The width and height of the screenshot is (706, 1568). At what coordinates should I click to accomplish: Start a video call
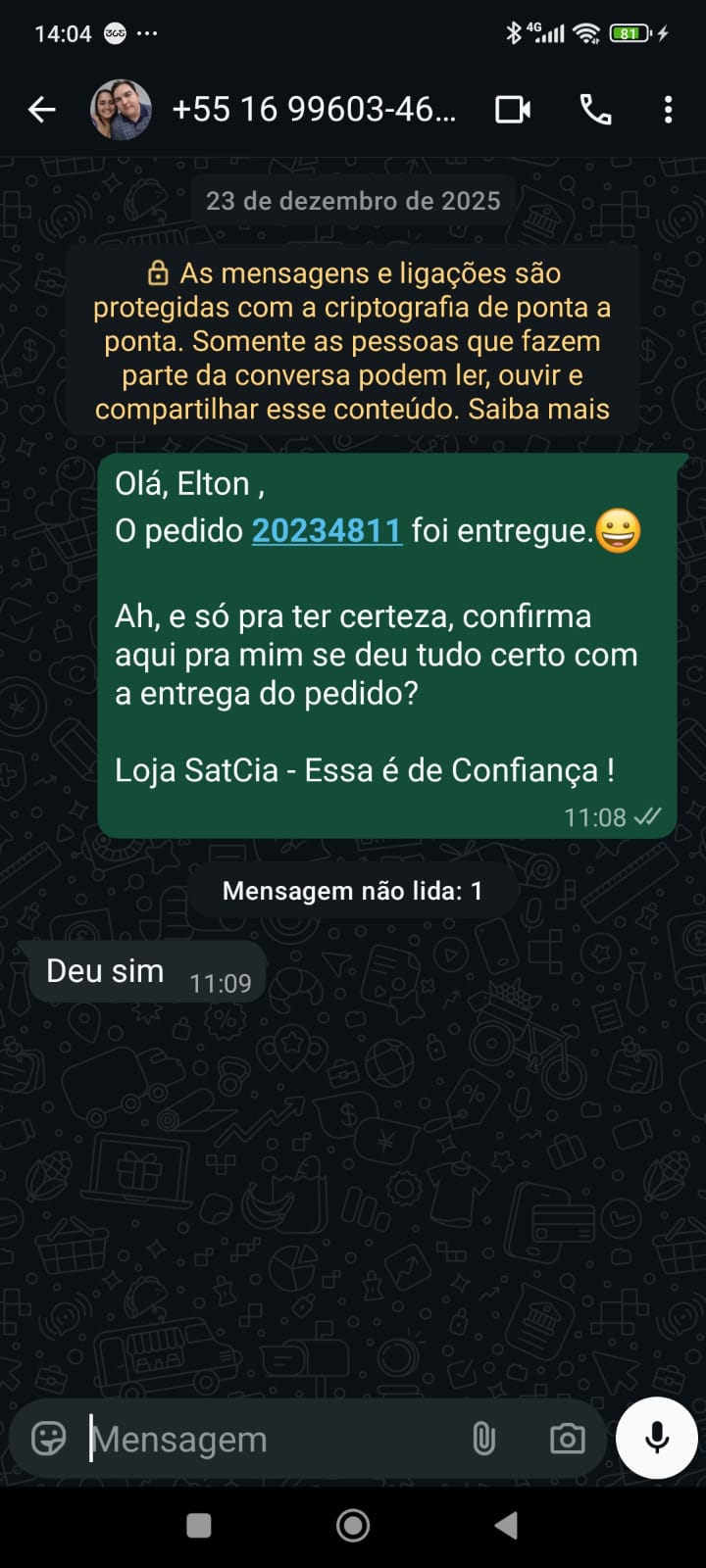click(x=513, y=110)
